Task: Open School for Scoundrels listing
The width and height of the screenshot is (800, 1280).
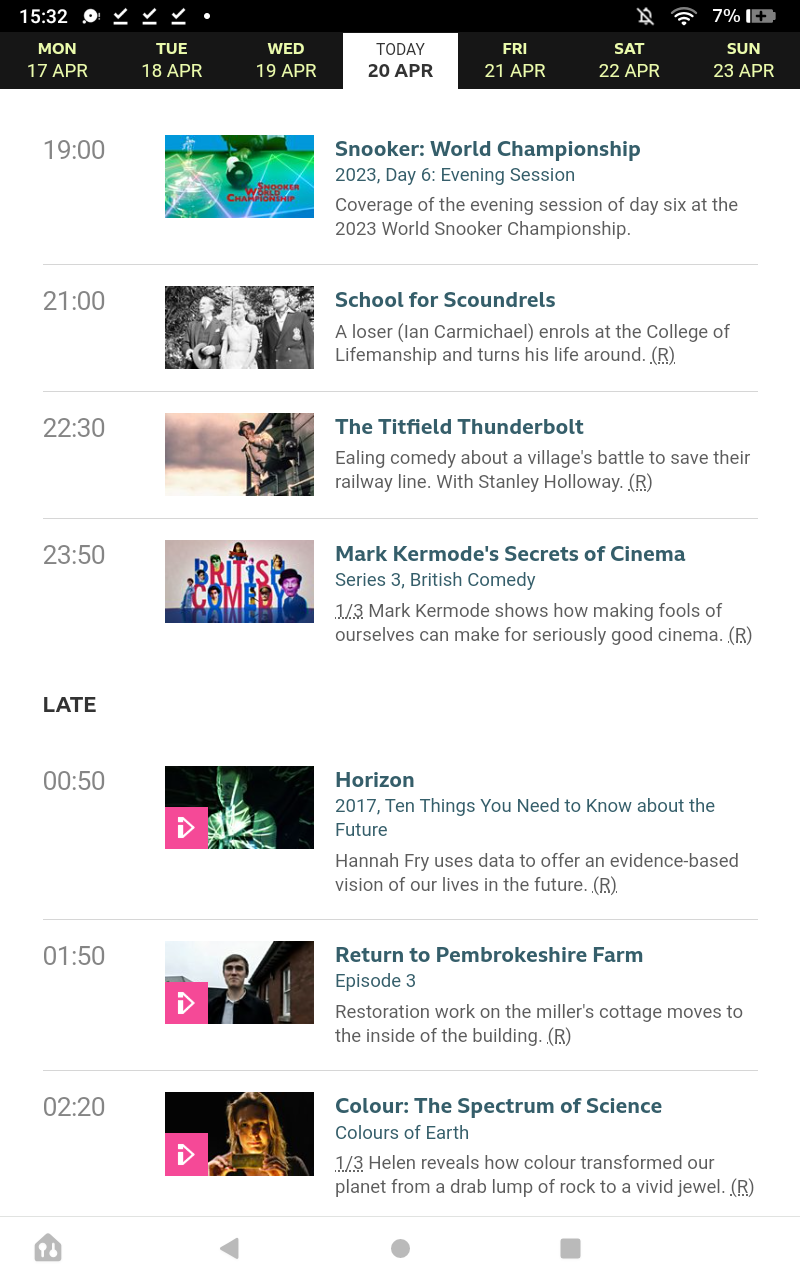Action: 445,300
